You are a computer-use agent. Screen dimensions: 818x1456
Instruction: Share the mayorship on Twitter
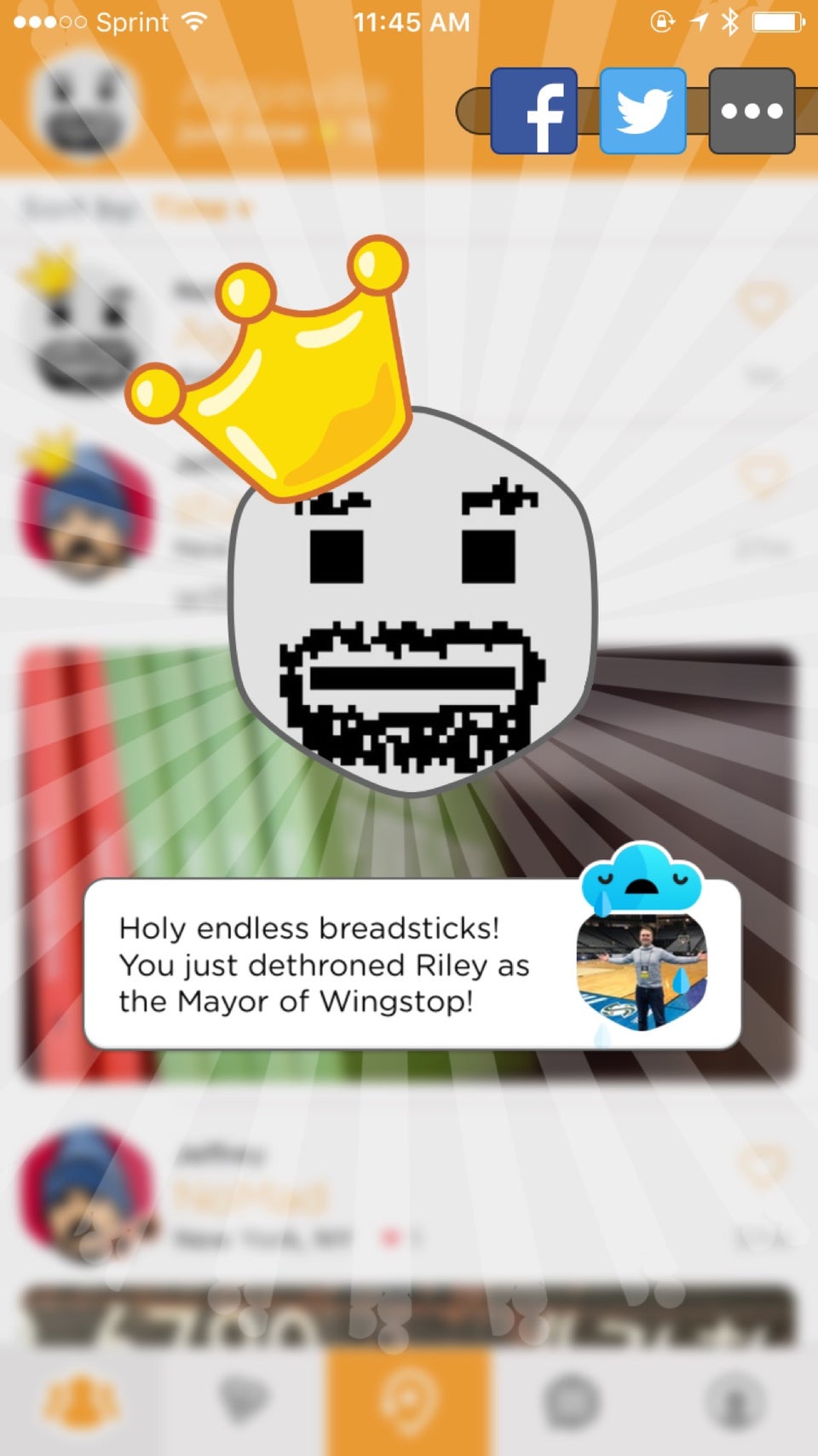tap(643, 112)
